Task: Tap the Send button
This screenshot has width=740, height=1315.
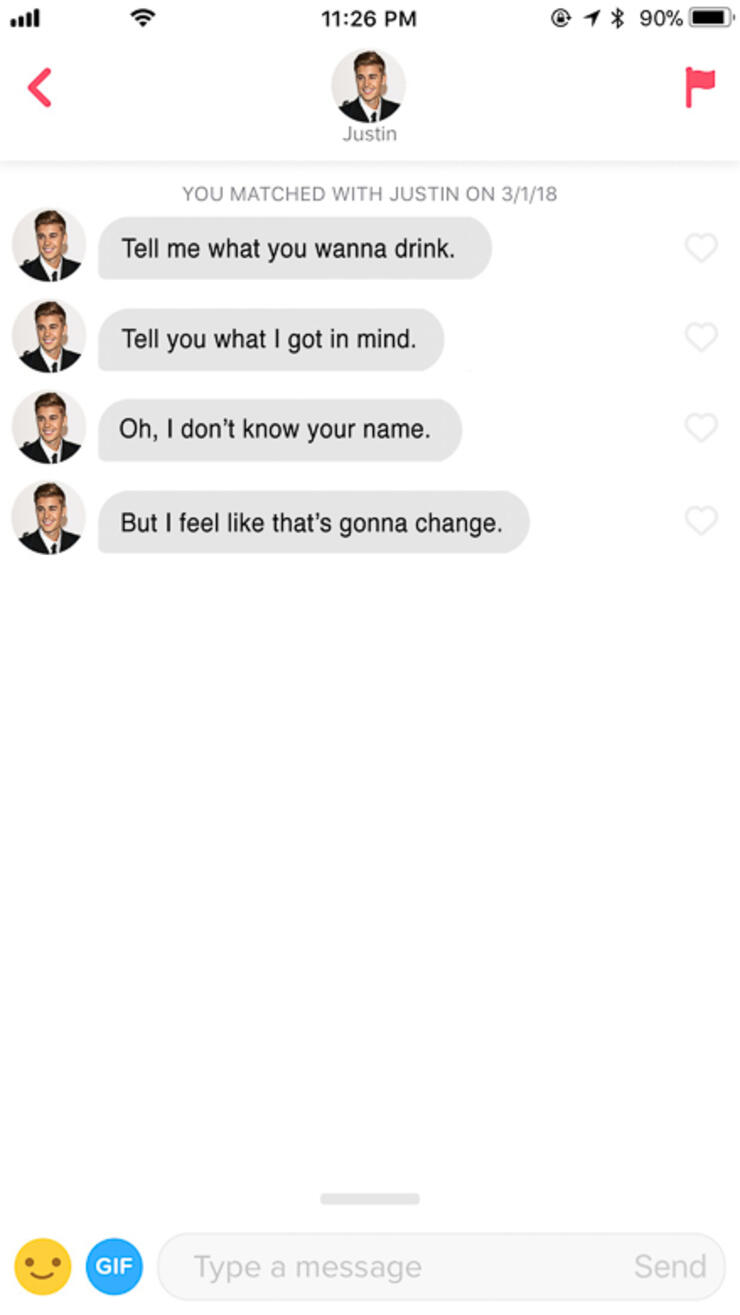Action: tap(669, 1267)
